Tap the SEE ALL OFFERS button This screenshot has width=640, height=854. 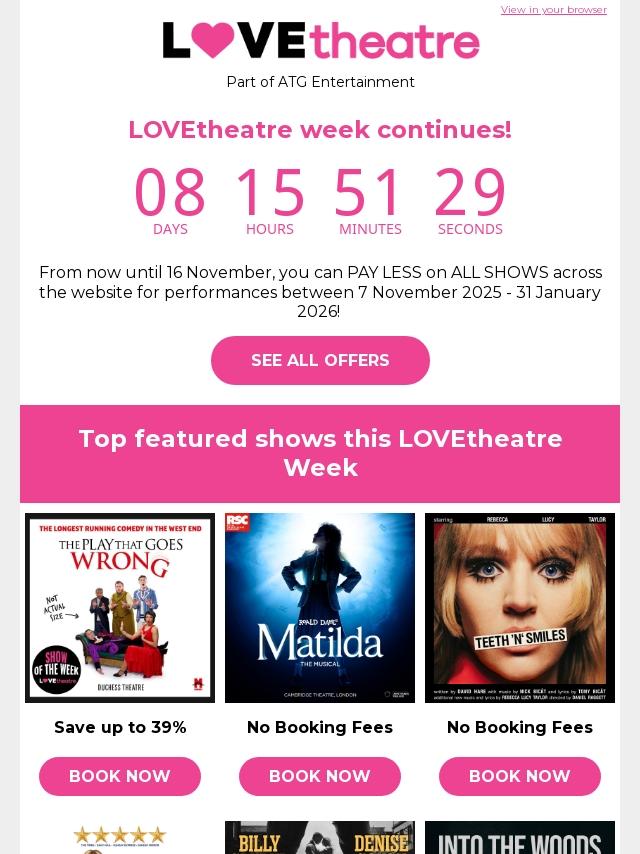pos(320,360)
